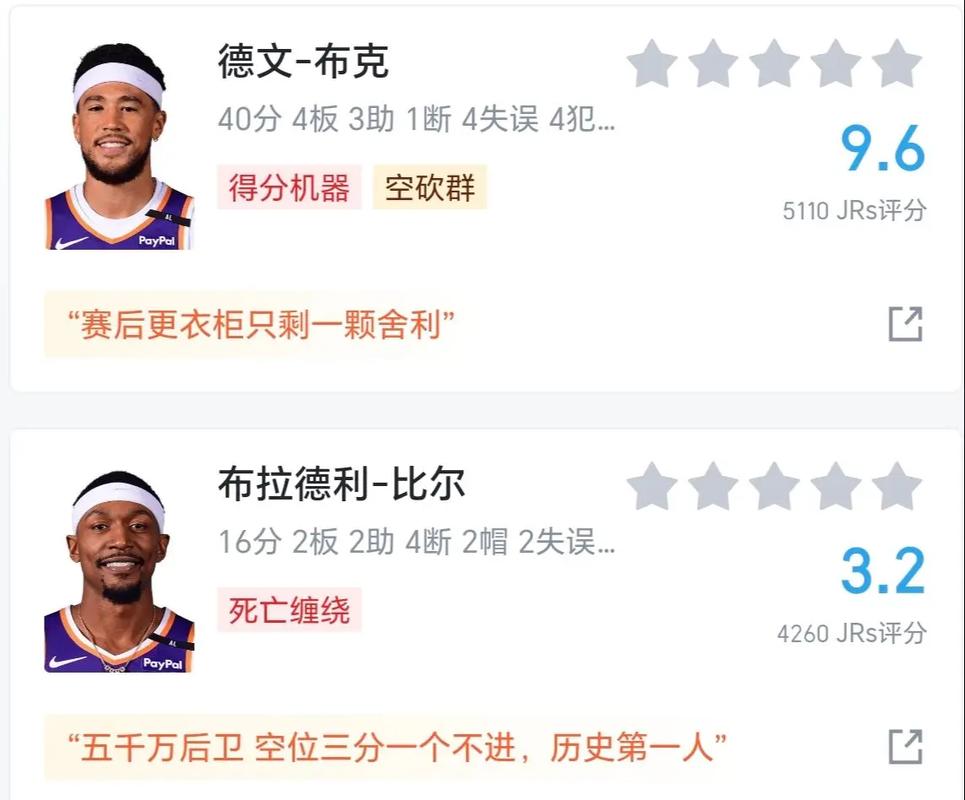Open the external link icon beside 德文-布克's hot comment
This screenshot has height=800, width=965.
pyautogui.click(x=905, y=324)
